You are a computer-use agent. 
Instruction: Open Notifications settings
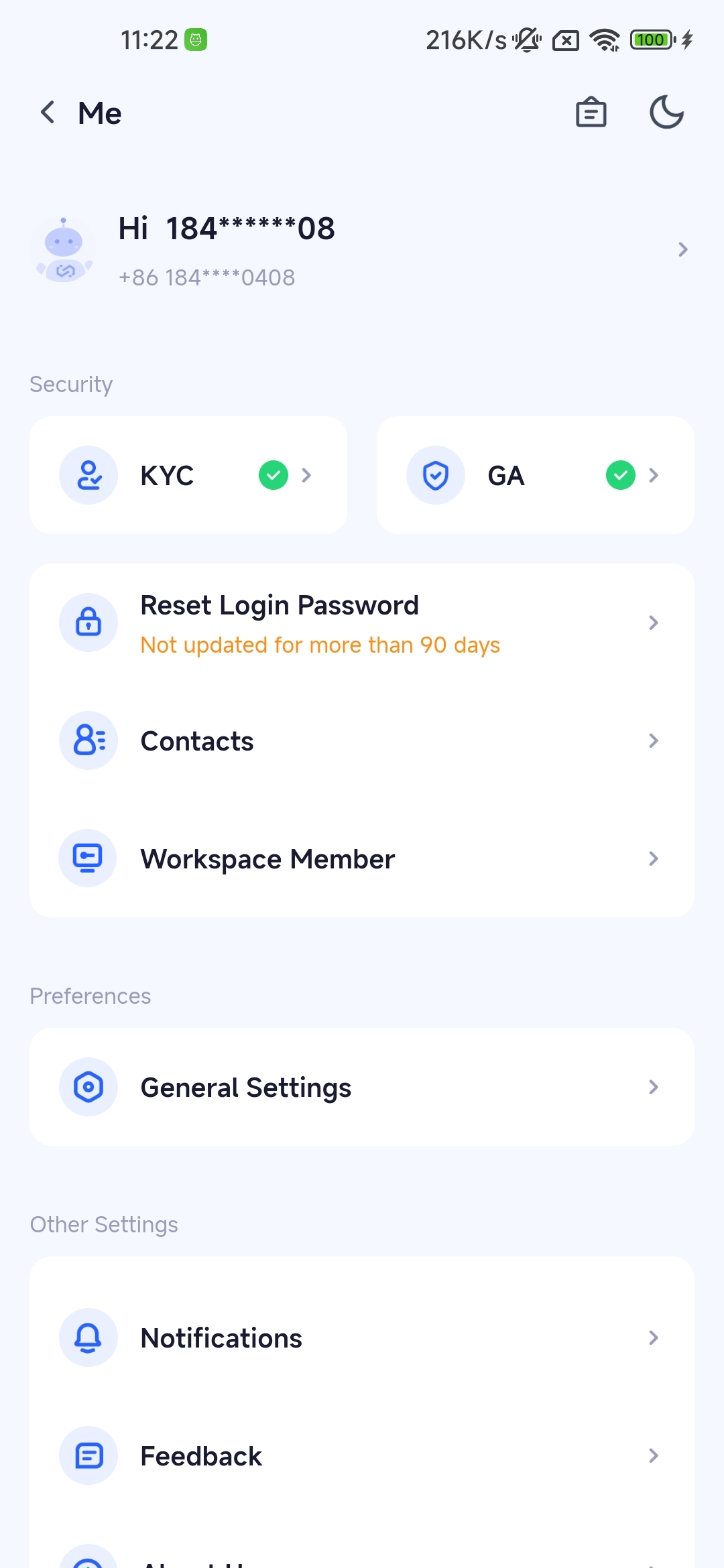(x=362, y=1338)
